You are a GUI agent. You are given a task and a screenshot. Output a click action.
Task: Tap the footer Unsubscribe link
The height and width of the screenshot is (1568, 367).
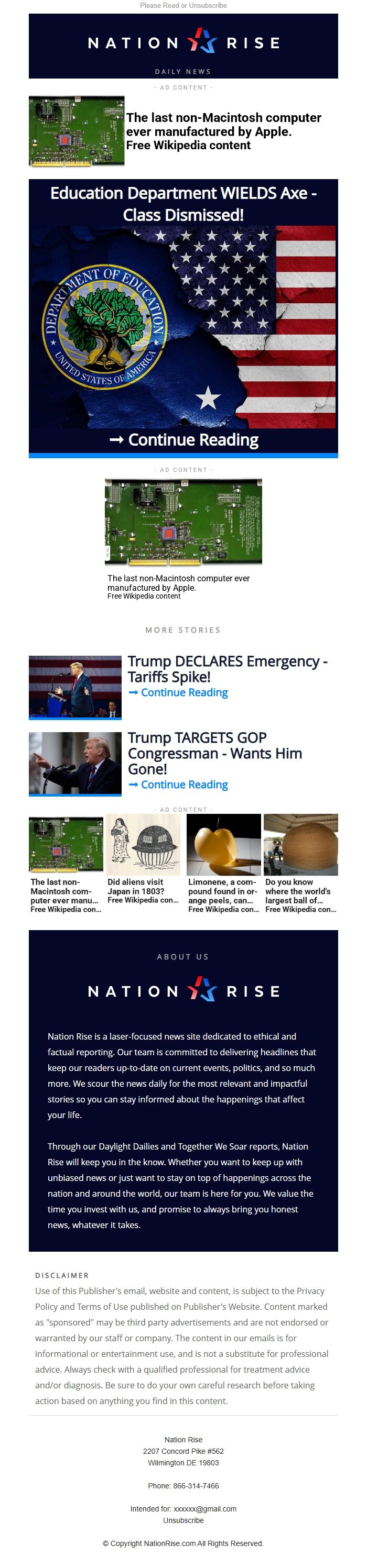[183, 1520]
